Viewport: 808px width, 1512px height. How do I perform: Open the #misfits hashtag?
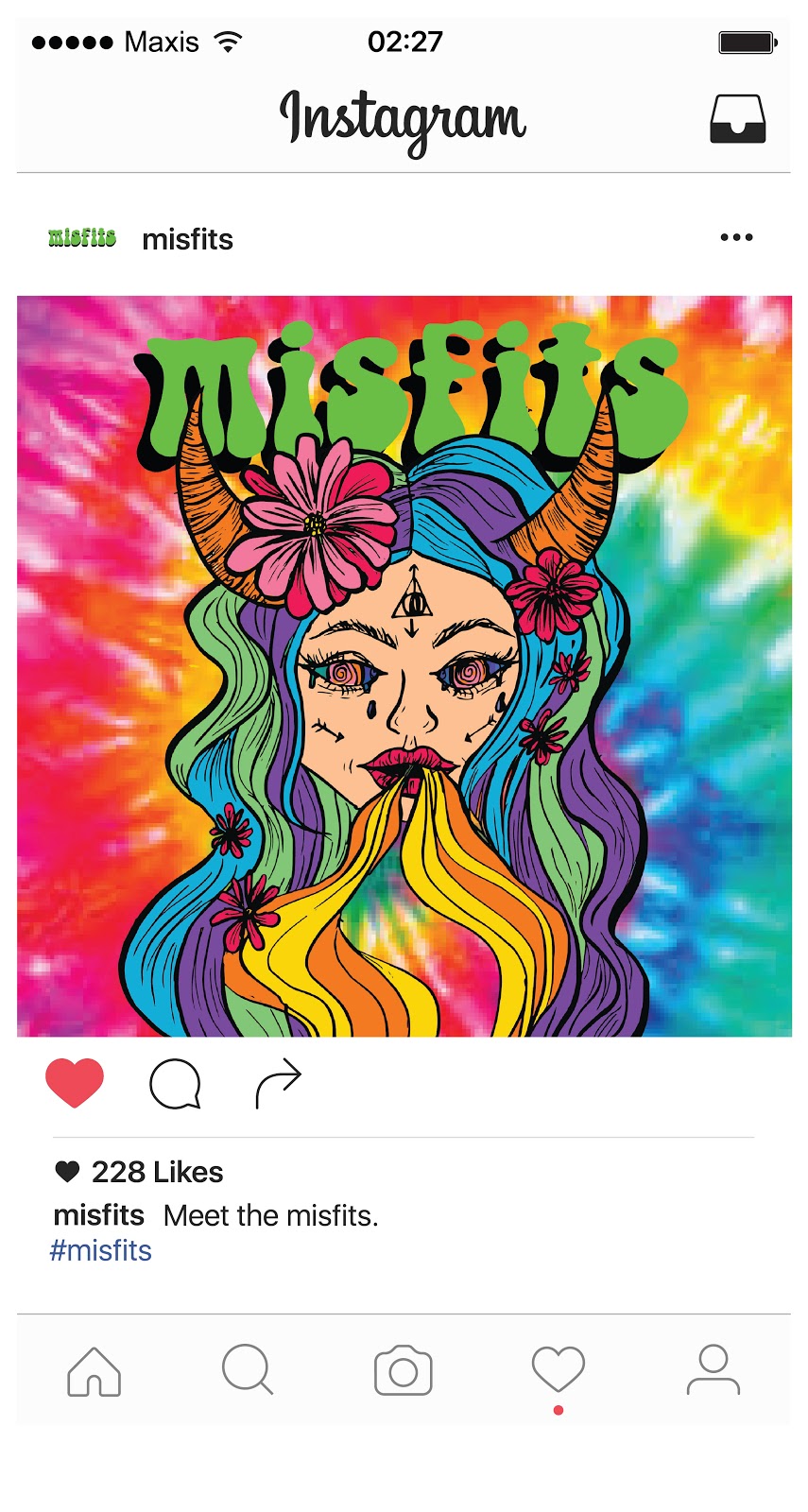coord(100,1250)
